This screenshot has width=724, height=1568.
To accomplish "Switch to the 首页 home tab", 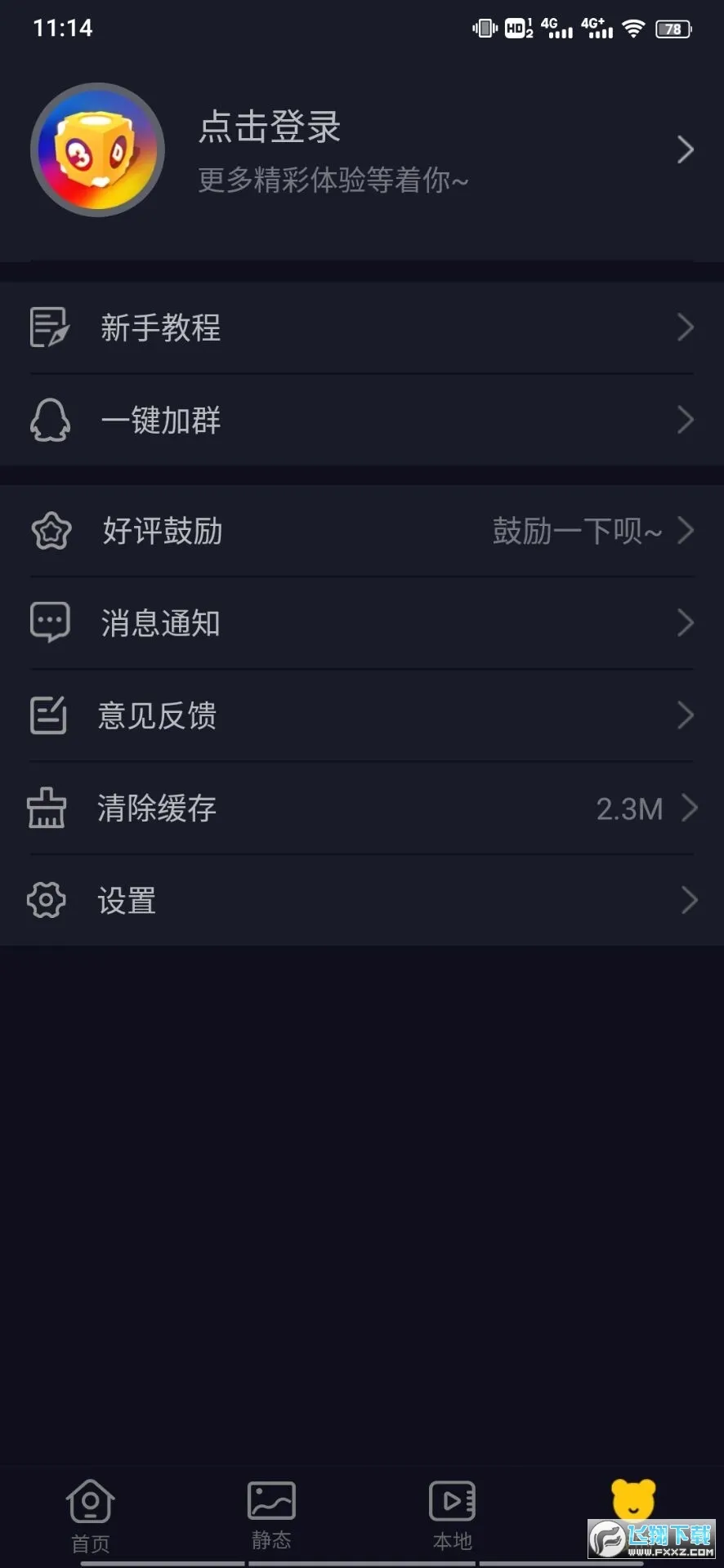I will 90,1515.
